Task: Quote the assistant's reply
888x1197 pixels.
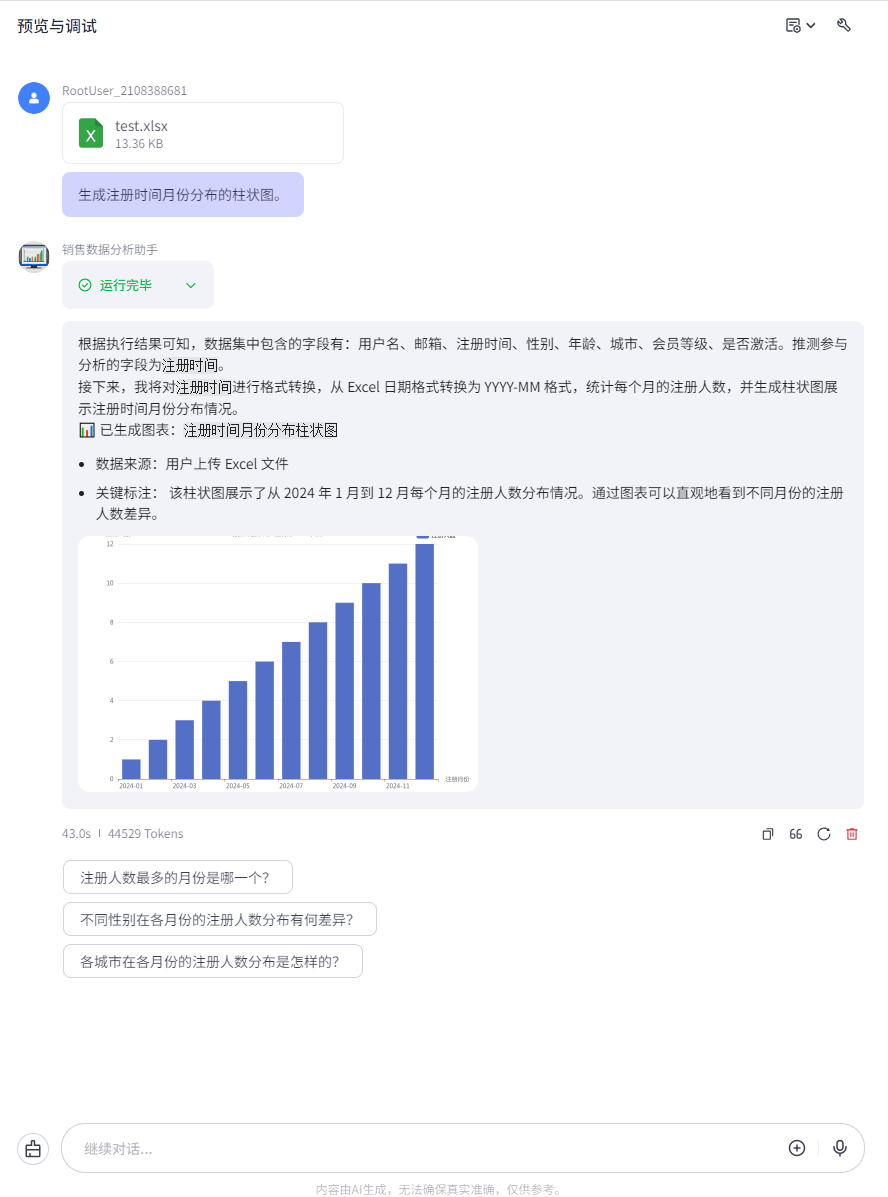Action: pos(796,834)
